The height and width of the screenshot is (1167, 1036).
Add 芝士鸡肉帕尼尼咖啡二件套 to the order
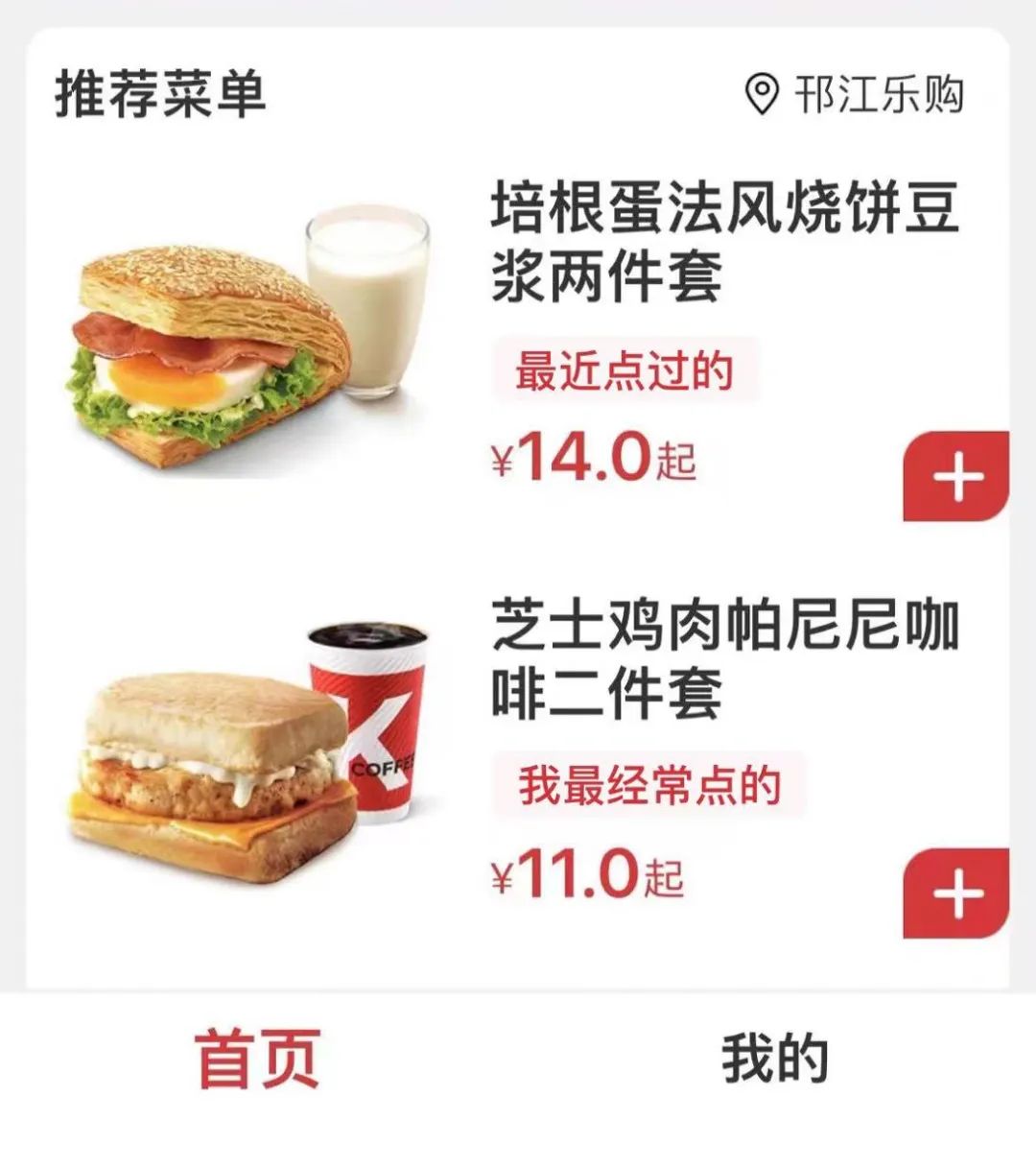click(x=956, y=893)
